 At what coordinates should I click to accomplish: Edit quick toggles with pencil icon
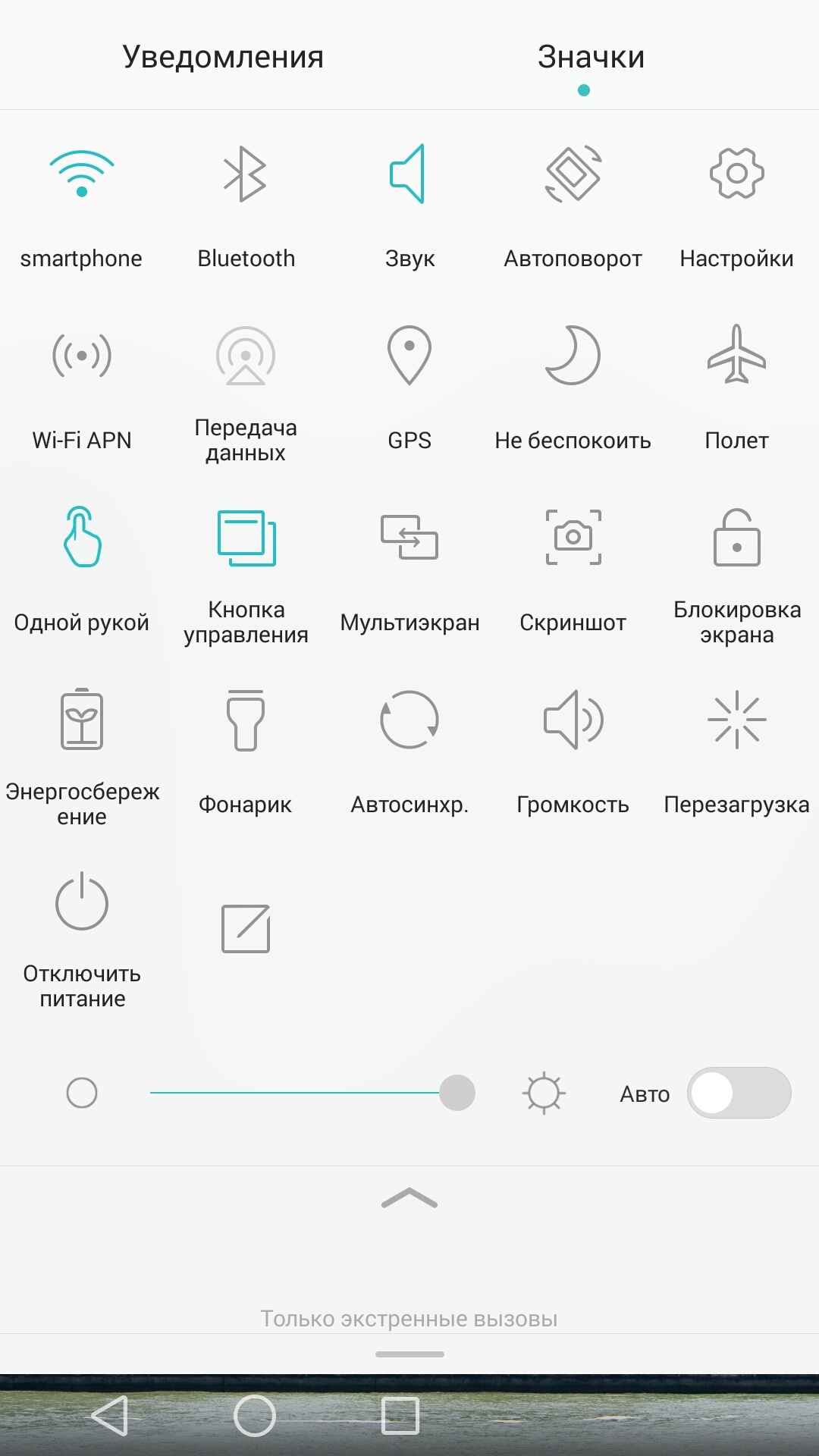pos(245,928)
